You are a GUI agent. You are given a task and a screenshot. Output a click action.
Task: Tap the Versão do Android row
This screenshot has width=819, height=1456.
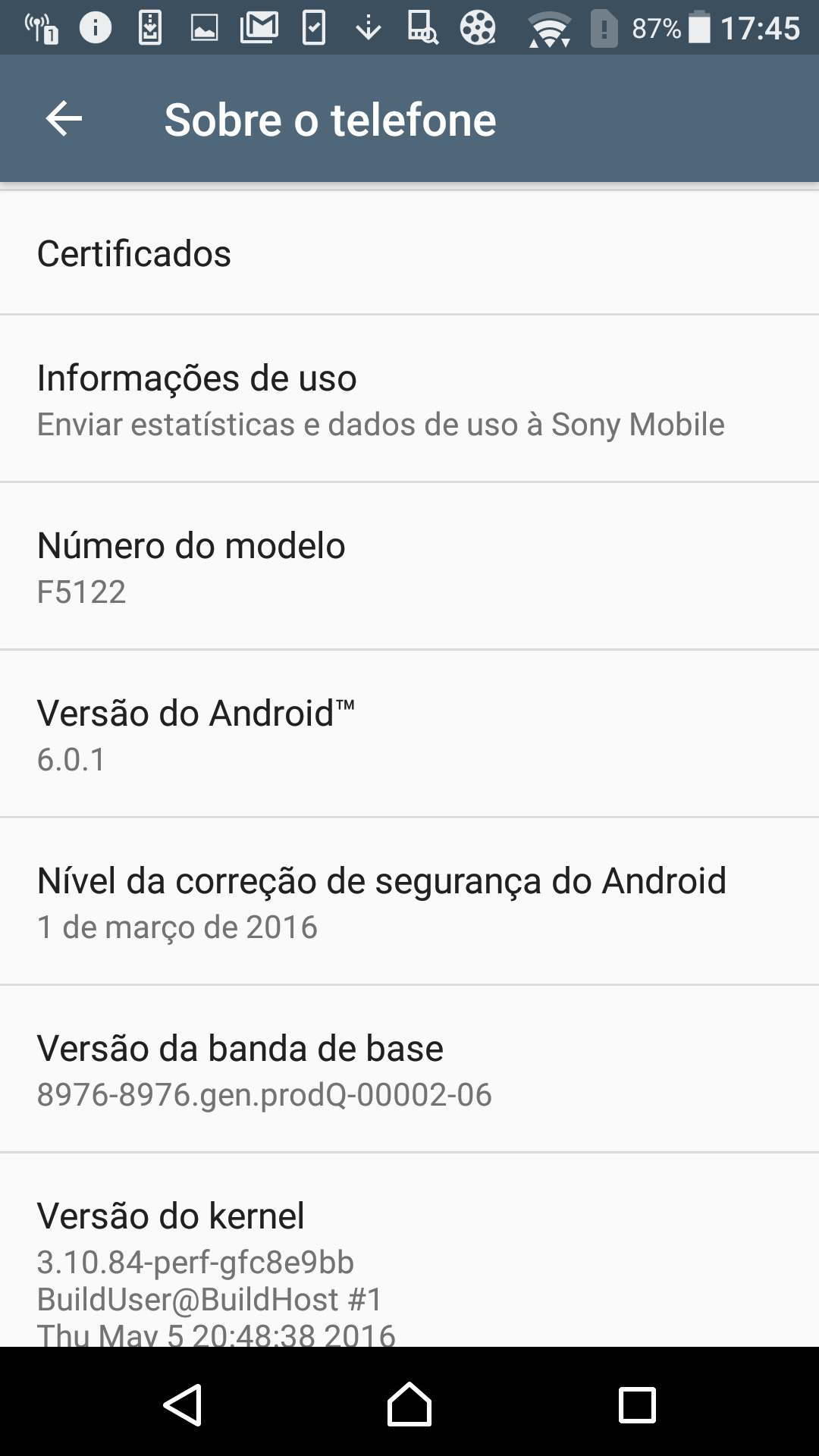point(409,734)
